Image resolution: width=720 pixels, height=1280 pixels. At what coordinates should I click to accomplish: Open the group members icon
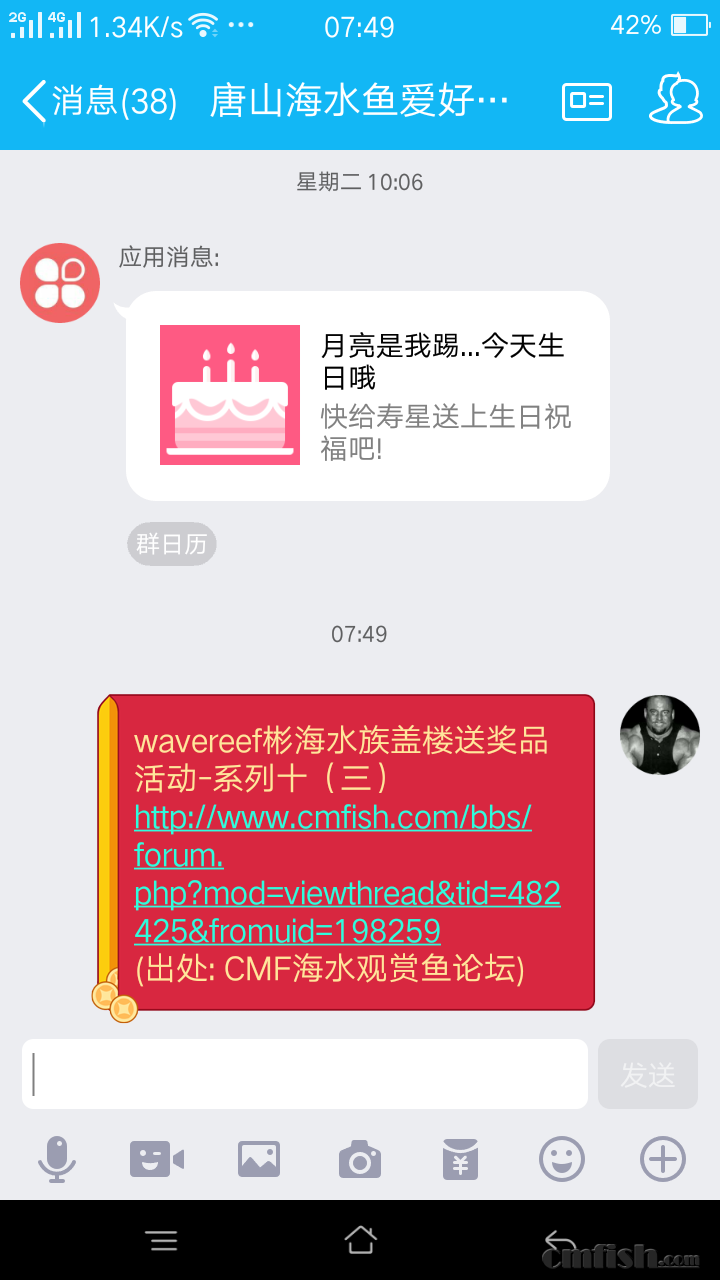(676, 99)
